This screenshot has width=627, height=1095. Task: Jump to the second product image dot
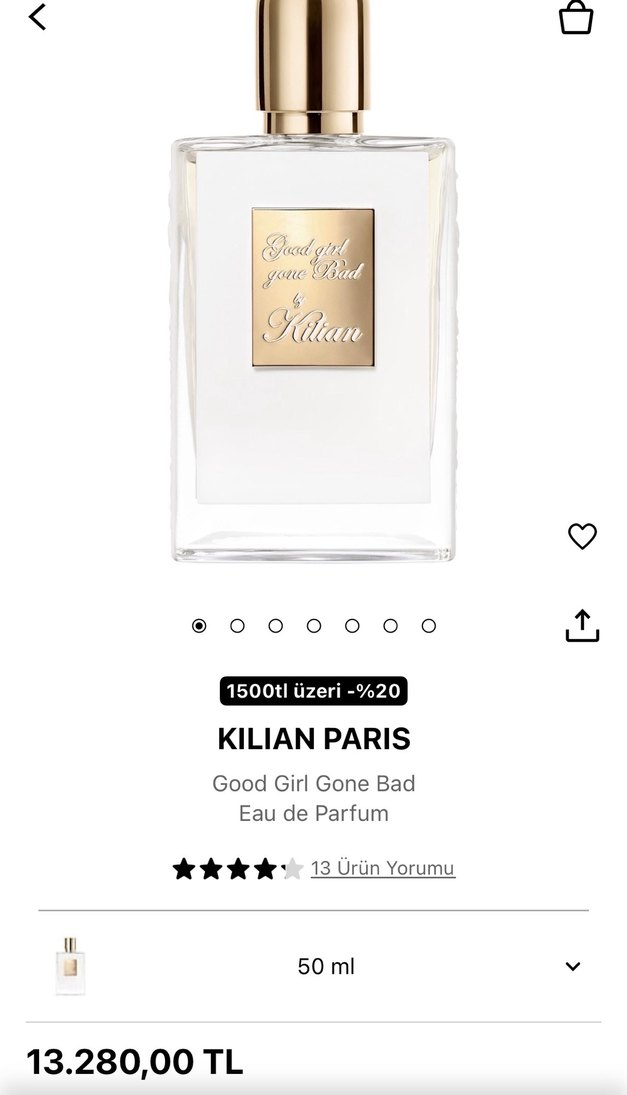coord(237,626)
